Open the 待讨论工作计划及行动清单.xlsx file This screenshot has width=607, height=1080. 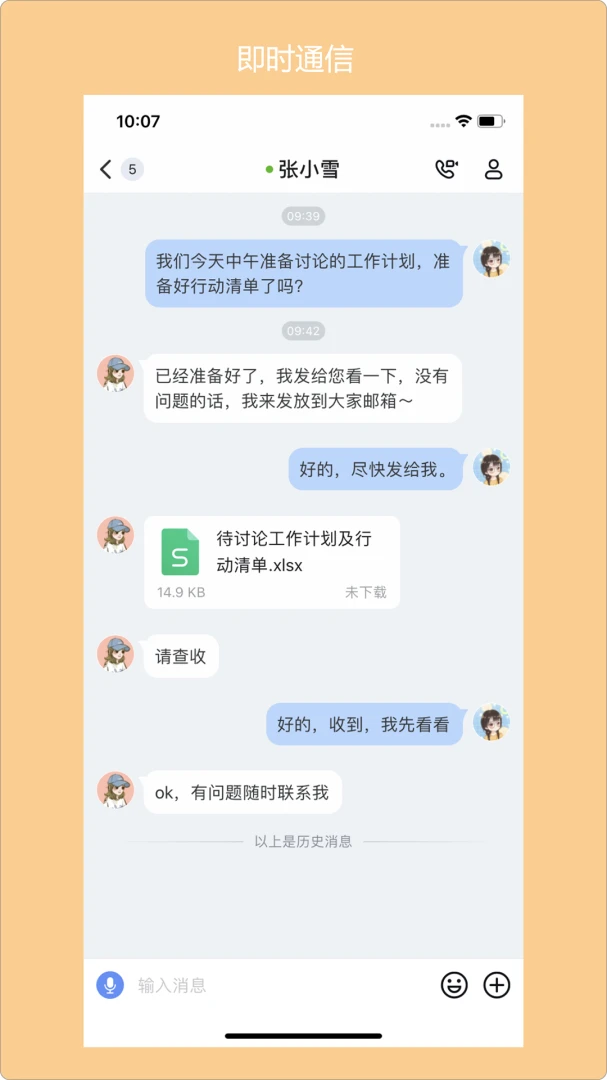click(x=271, y=562)
